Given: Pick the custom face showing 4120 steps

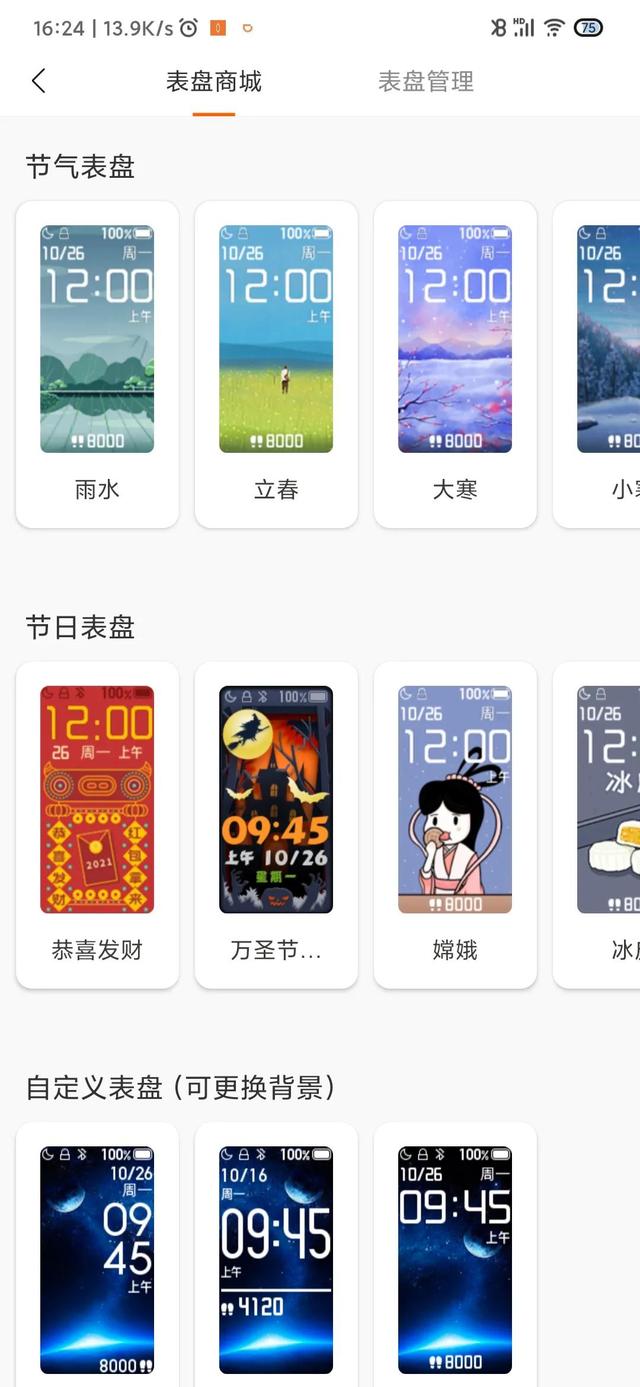Looking at the screenshot, I should point(276,1258).
